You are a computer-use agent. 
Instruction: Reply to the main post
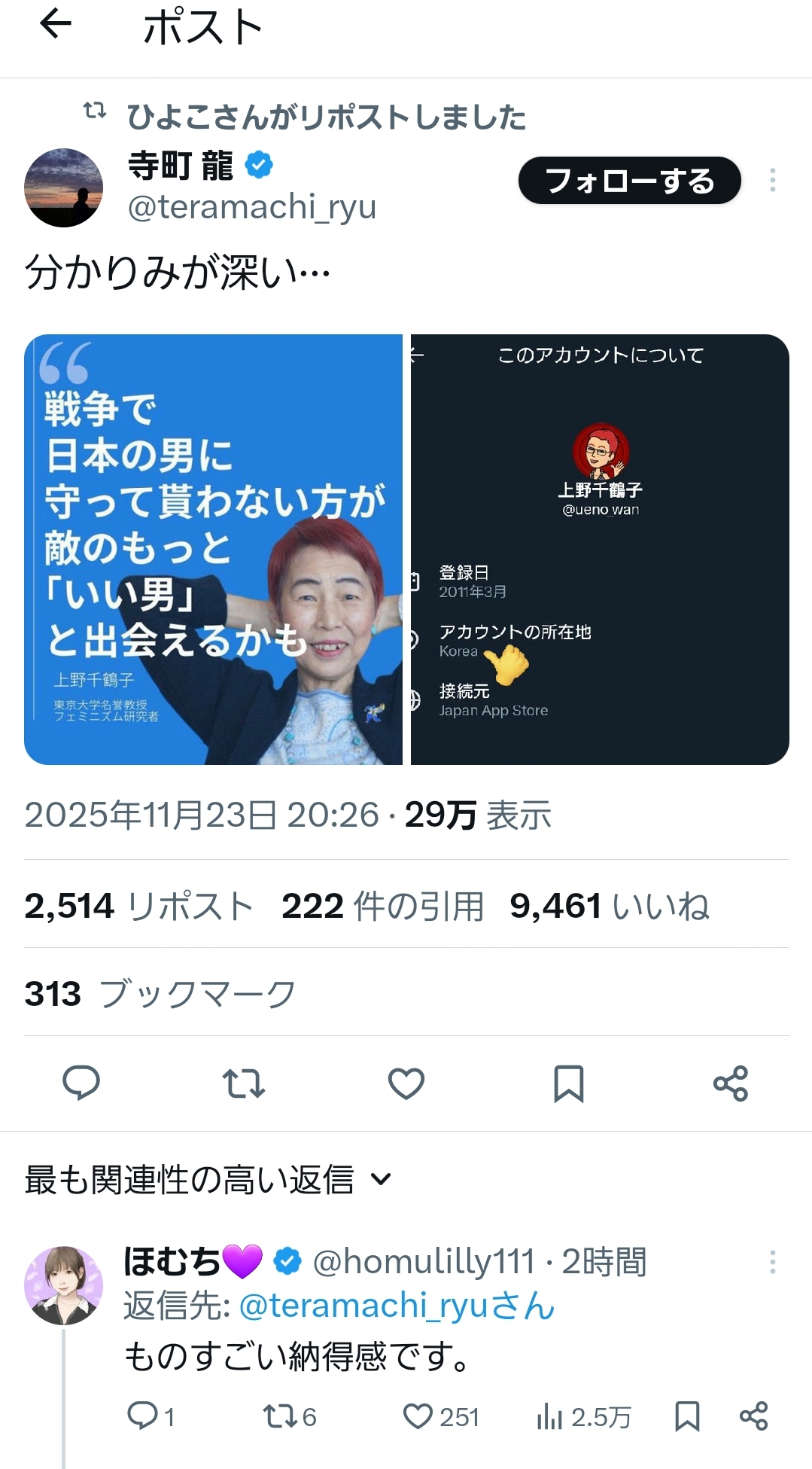pyautogui.click(x=81, y=1083)
